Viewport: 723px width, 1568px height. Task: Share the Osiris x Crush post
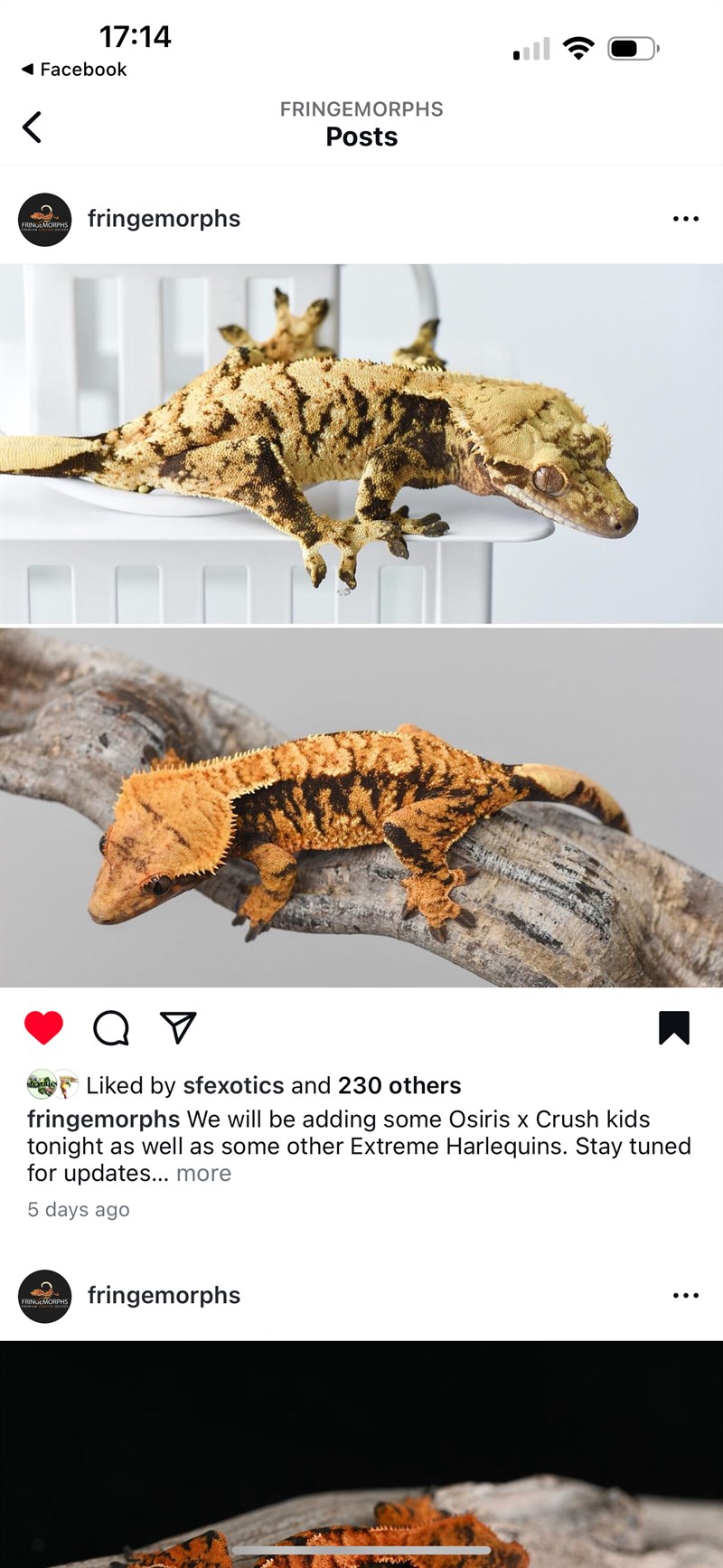pos(178,1027)
